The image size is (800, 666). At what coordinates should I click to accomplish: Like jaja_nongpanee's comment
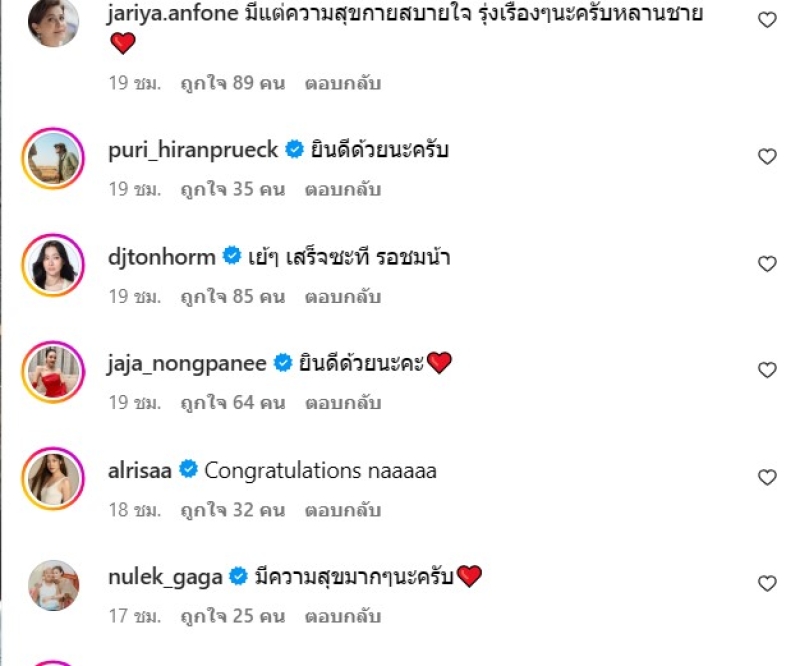click(x=767, y=370)
